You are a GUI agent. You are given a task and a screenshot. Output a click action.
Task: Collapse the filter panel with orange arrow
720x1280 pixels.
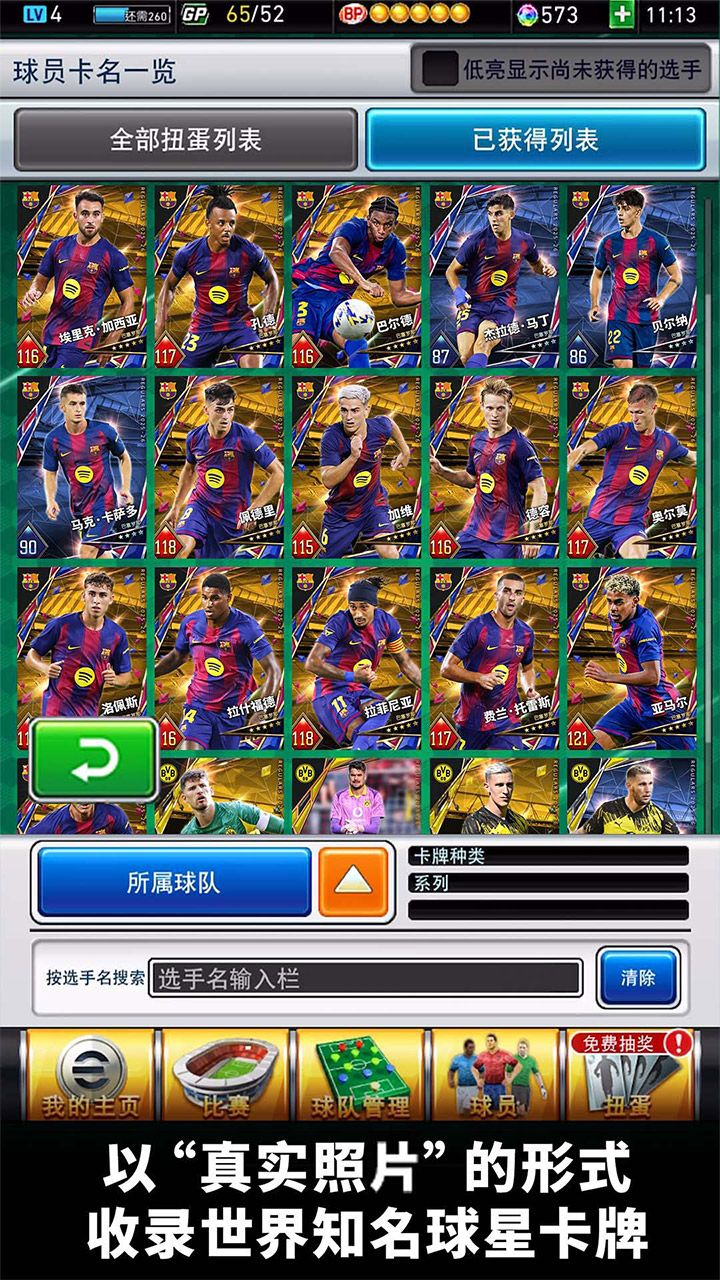(x=353, y=882)
